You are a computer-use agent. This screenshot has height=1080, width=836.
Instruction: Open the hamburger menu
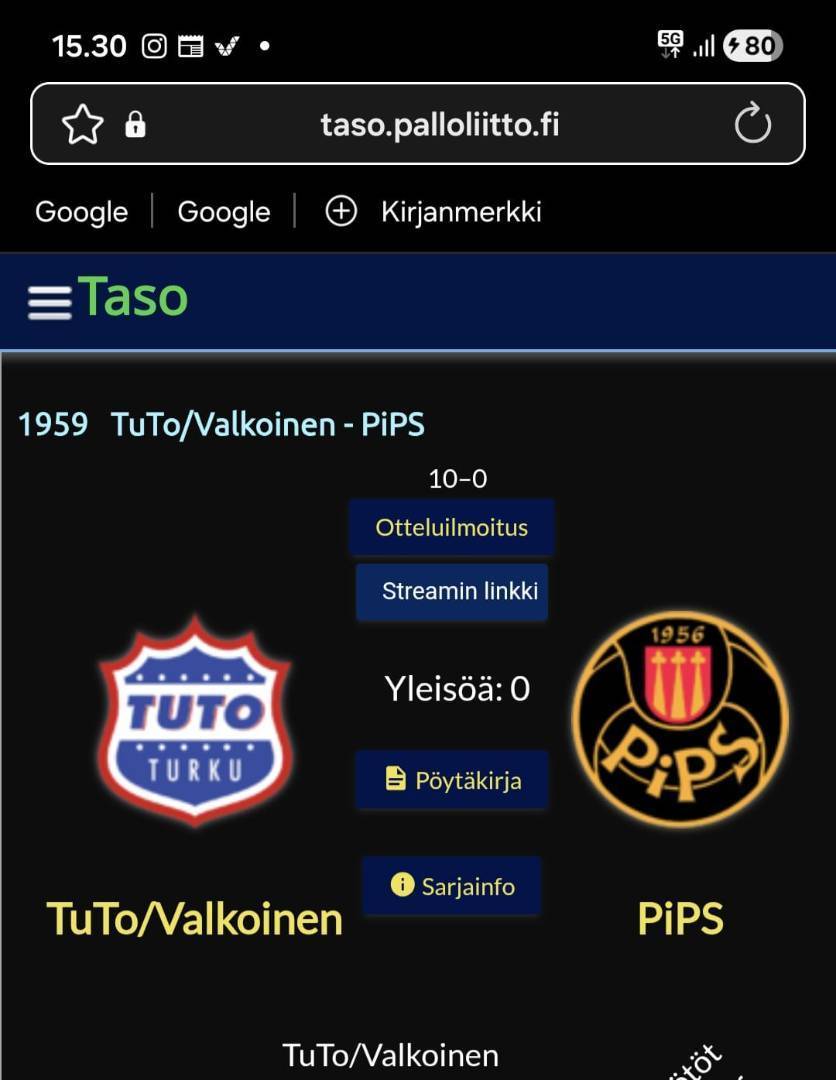tap(50, 301)
